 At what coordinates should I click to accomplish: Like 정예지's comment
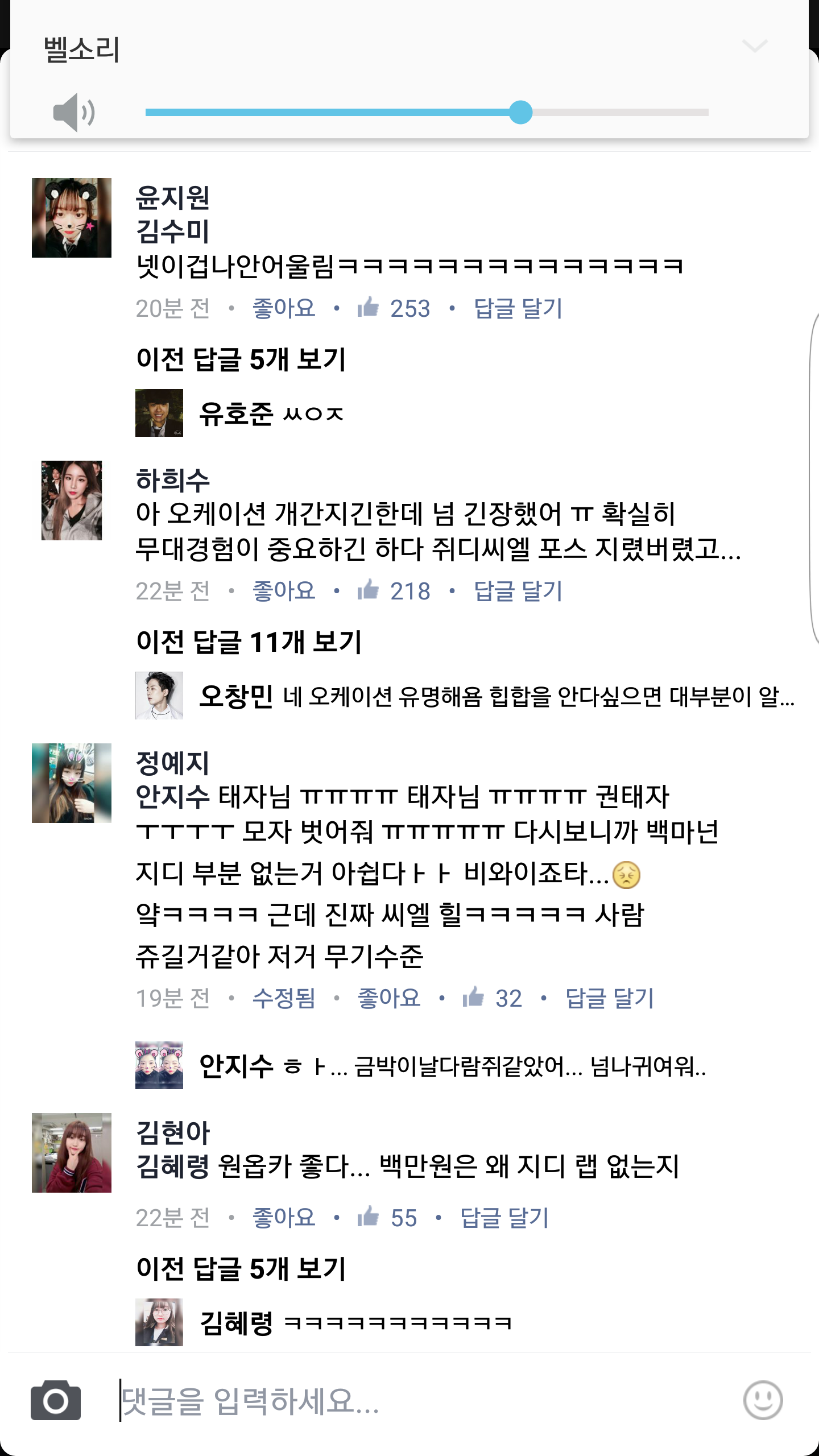click(x=389, y=998)
